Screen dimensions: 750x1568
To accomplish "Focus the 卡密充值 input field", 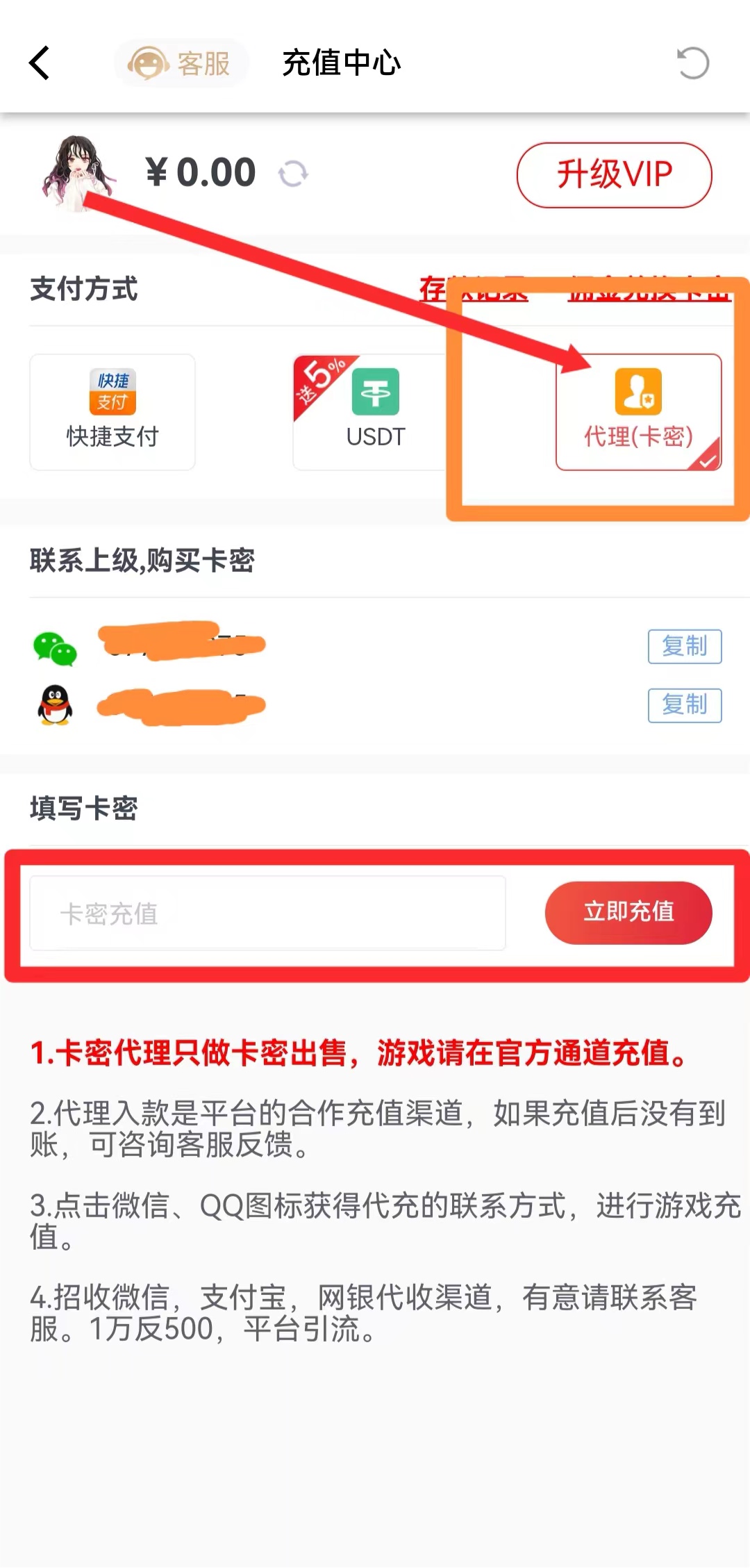I will (267, 913).
